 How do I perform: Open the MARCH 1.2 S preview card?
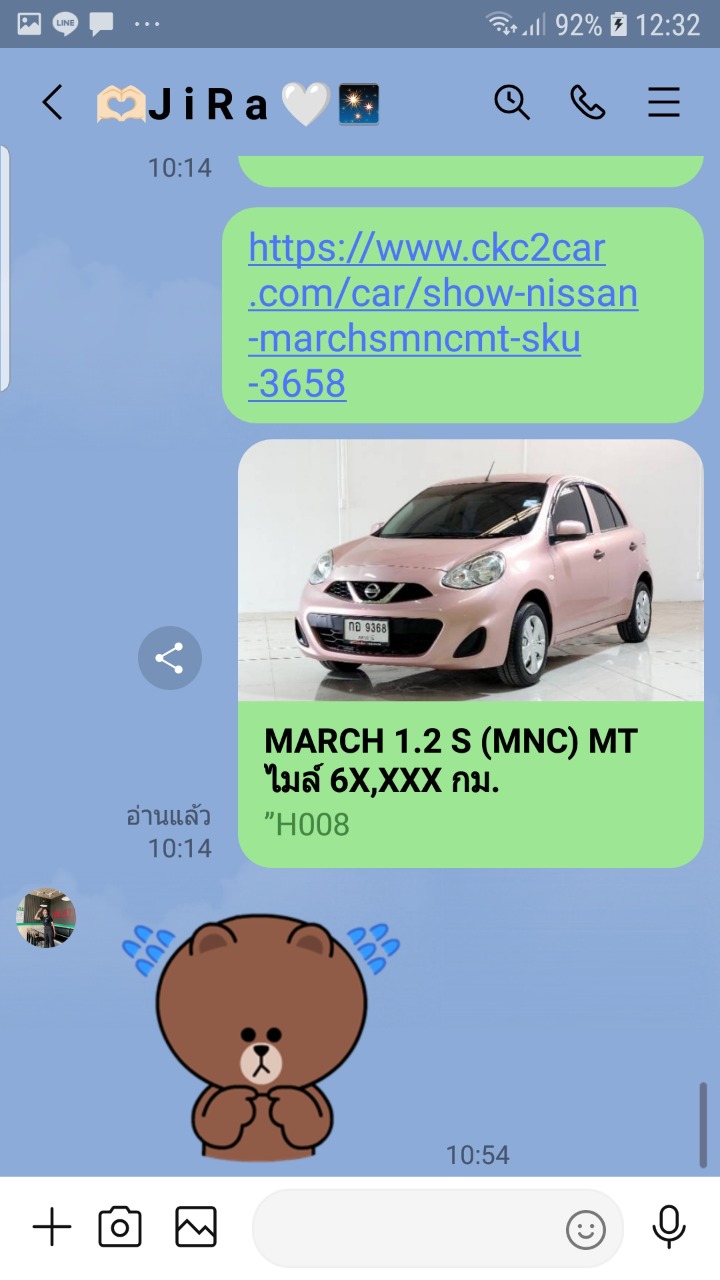(471, 653)
